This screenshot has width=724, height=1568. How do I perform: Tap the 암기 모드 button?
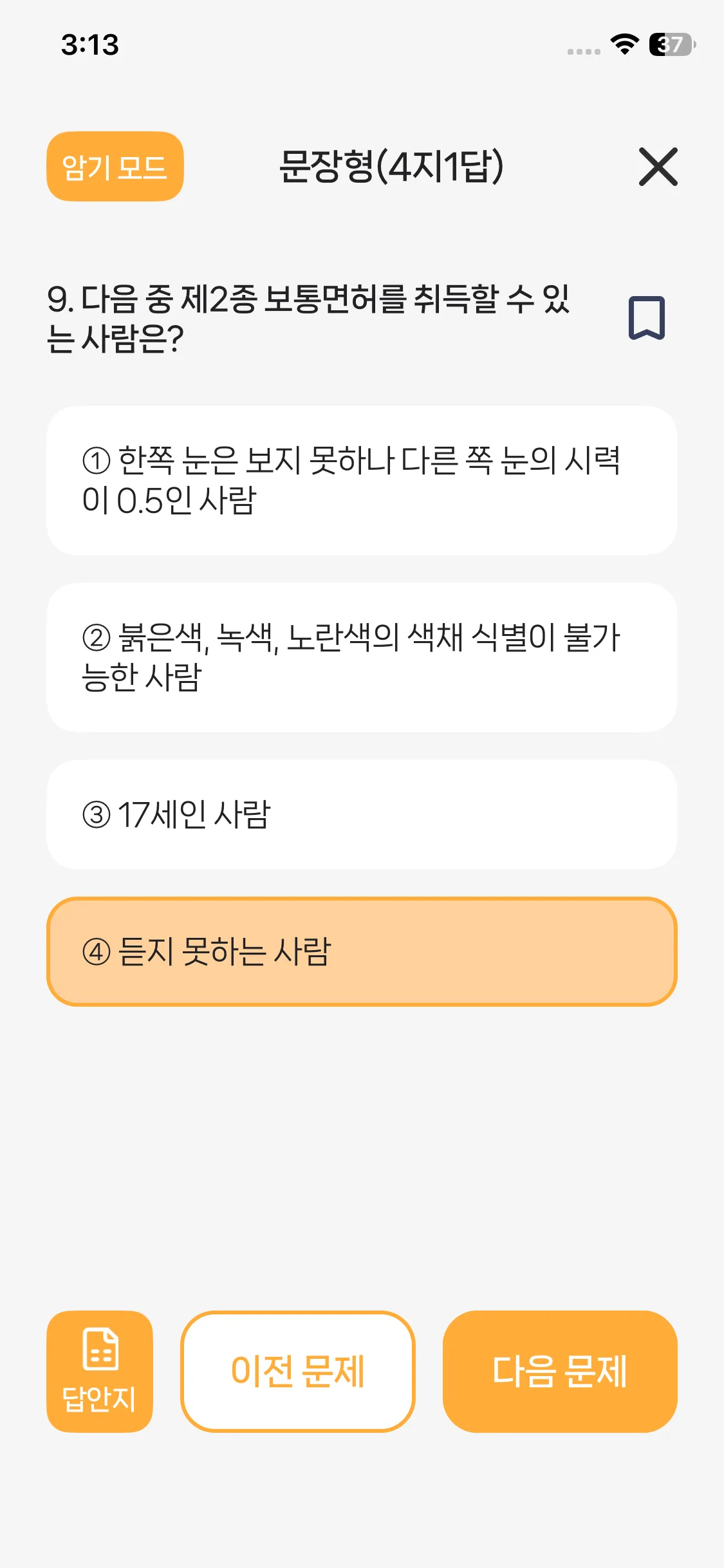point(115,167)
